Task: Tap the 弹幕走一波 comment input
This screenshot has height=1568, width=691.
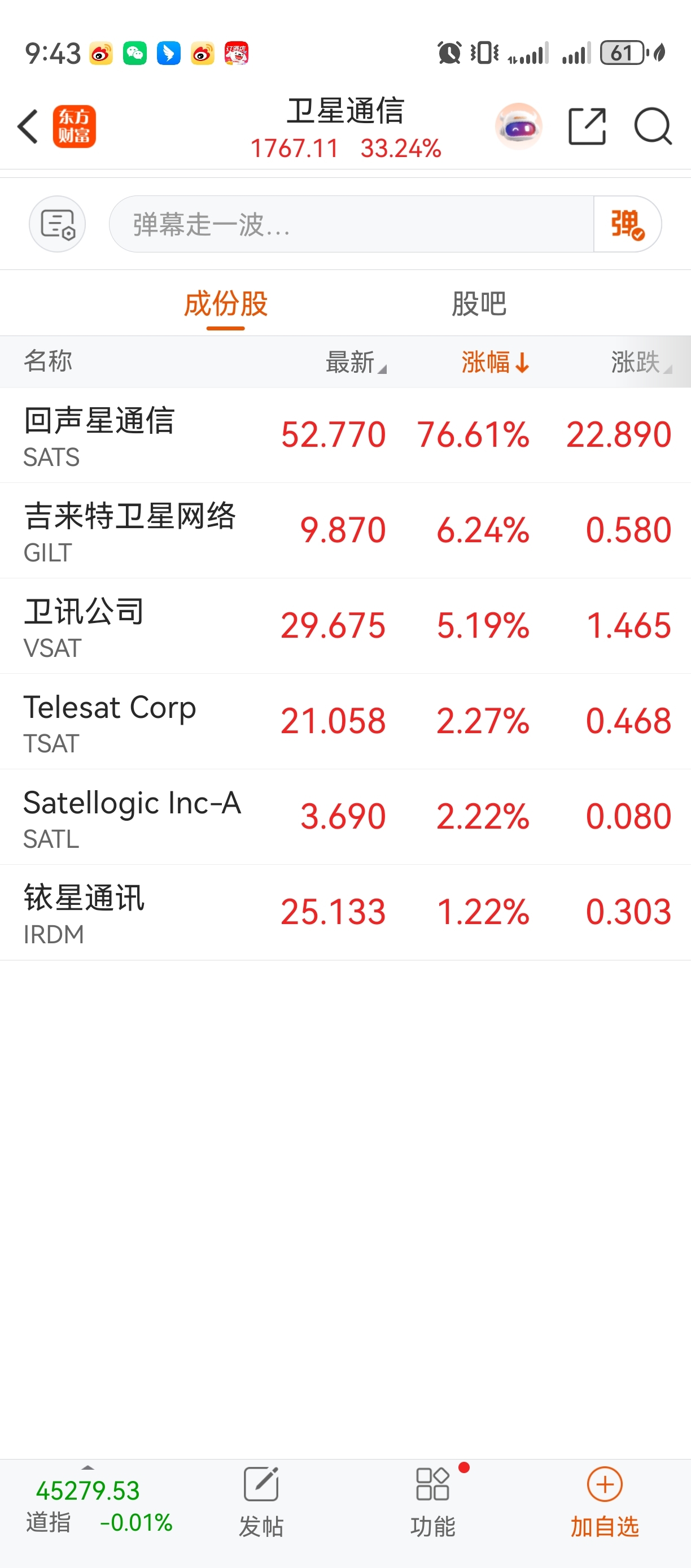Action: coord(351,224)
